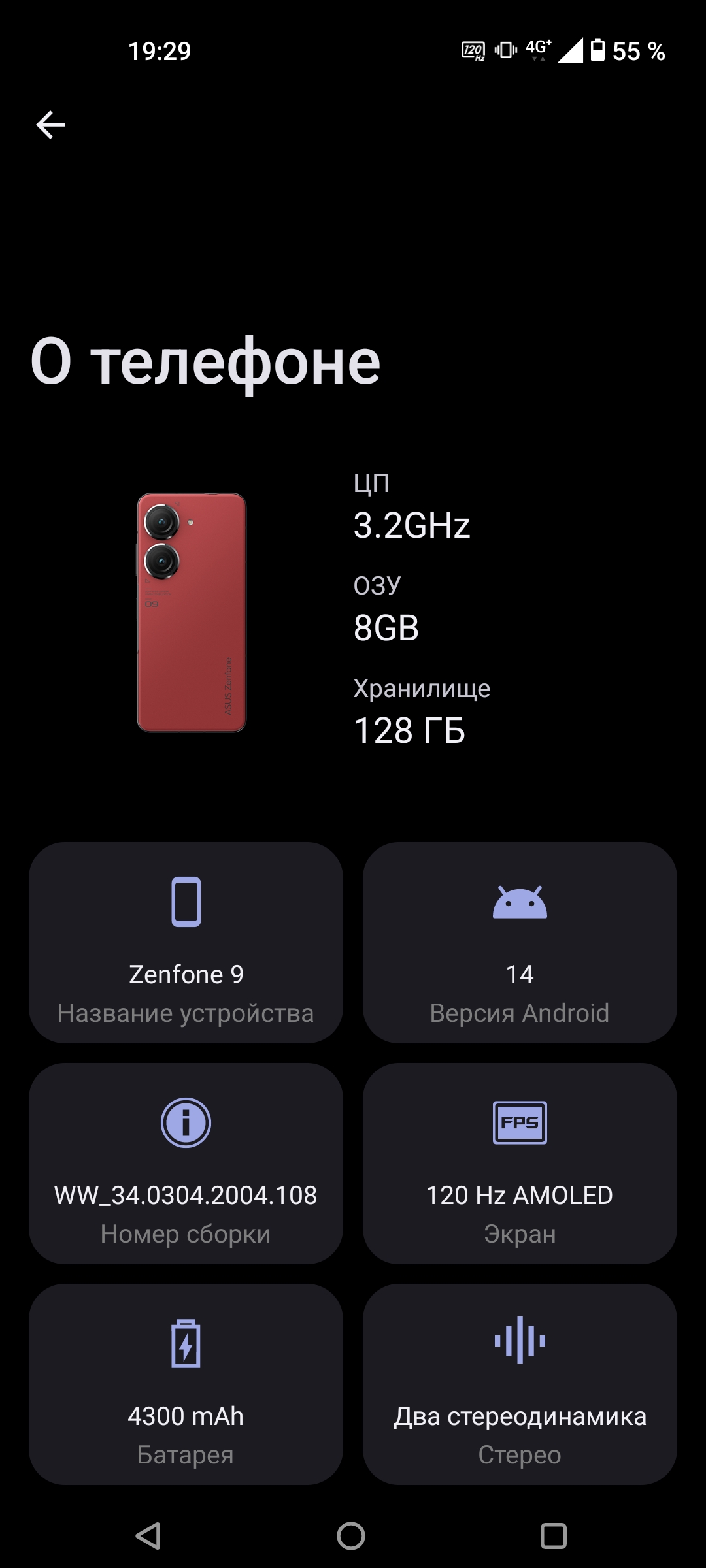Open the stereo speakers card
The height and width of the screenshot is (1568, 706).
[520, 1384]
